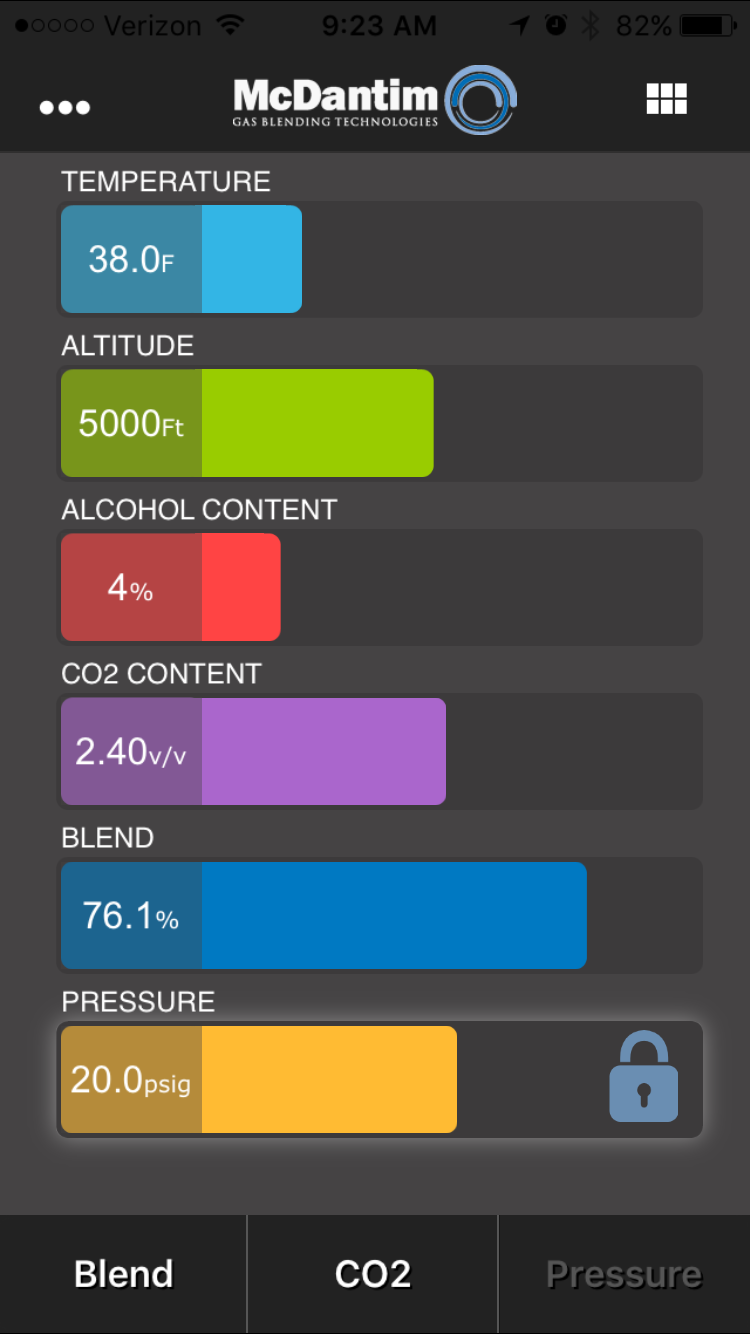Set the Alcohol Content slider
This screenshot has width=750, height=1334.
[380, 587]
